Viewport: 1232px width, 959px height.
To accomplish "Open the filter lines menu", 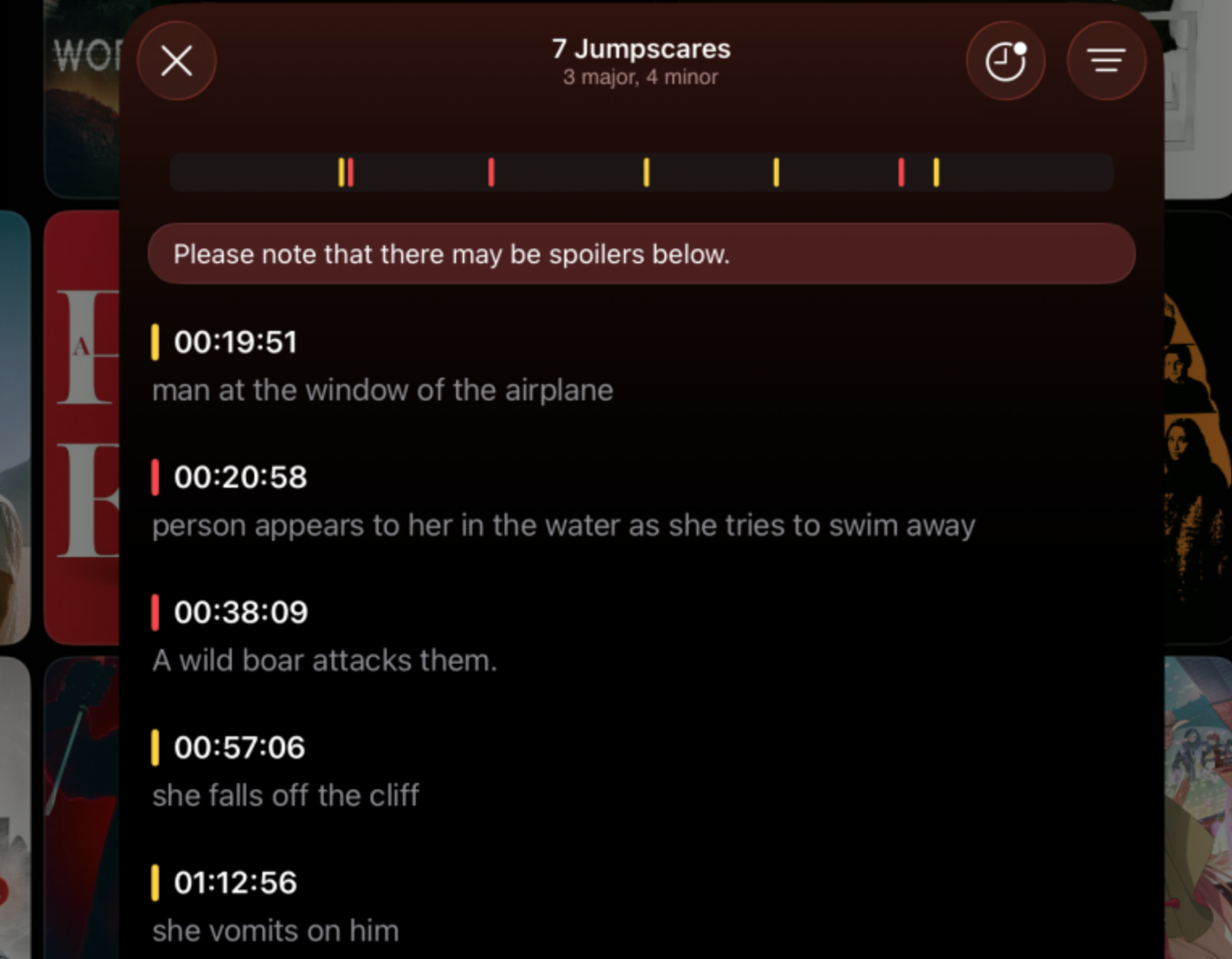I will coord(1105,61).
